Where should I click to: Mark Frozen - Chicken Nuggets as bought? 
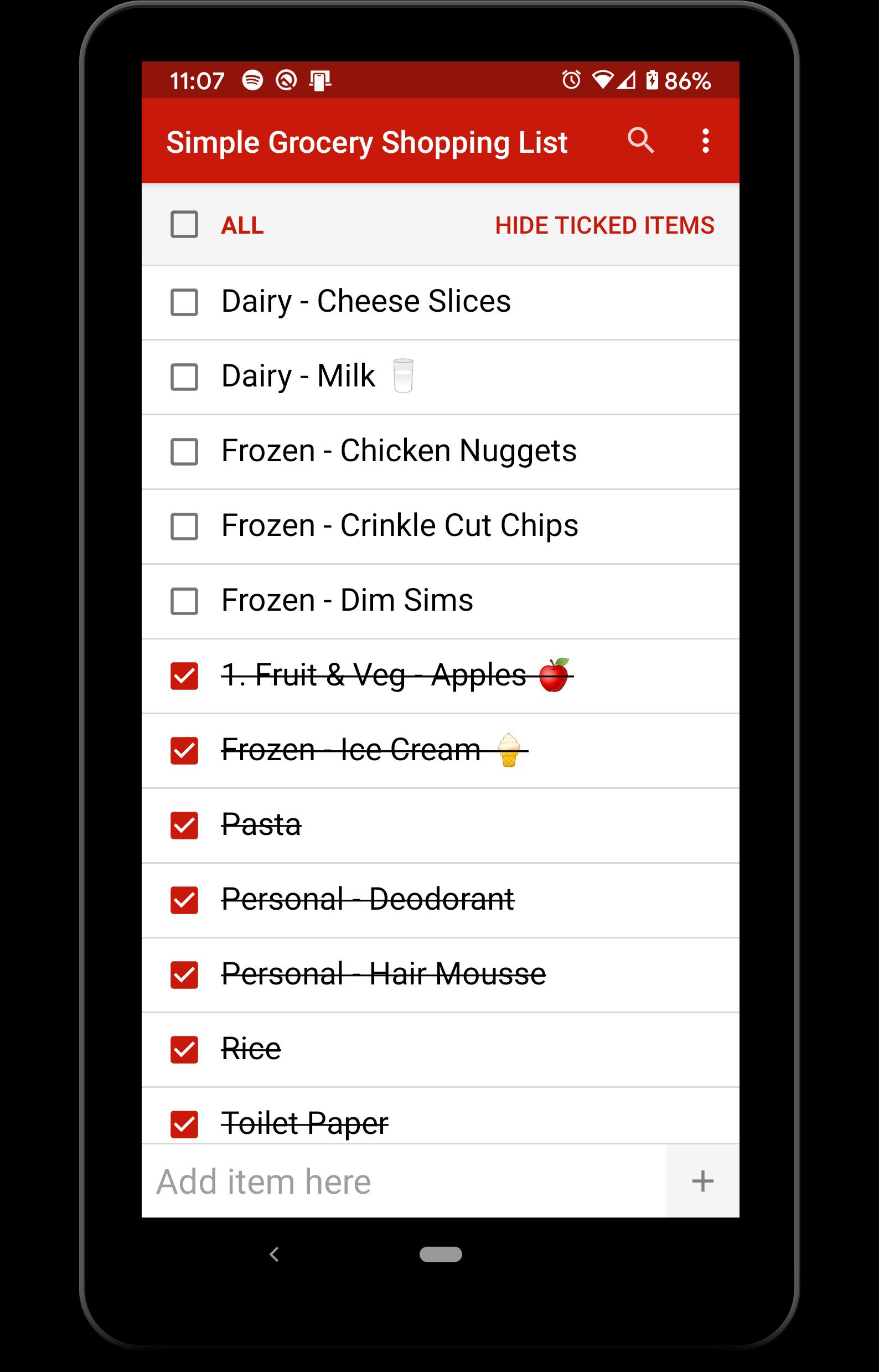[x=184, y=452]
